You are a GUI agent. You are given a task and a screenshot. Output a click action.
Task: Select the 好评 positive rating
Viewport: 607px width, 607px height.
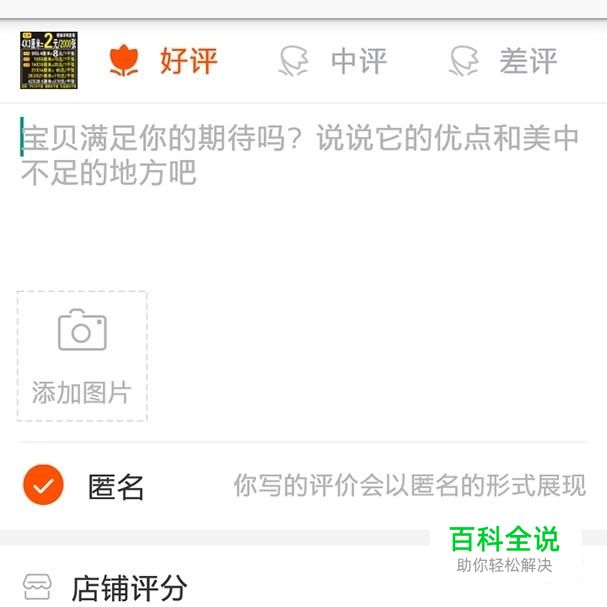162,61
